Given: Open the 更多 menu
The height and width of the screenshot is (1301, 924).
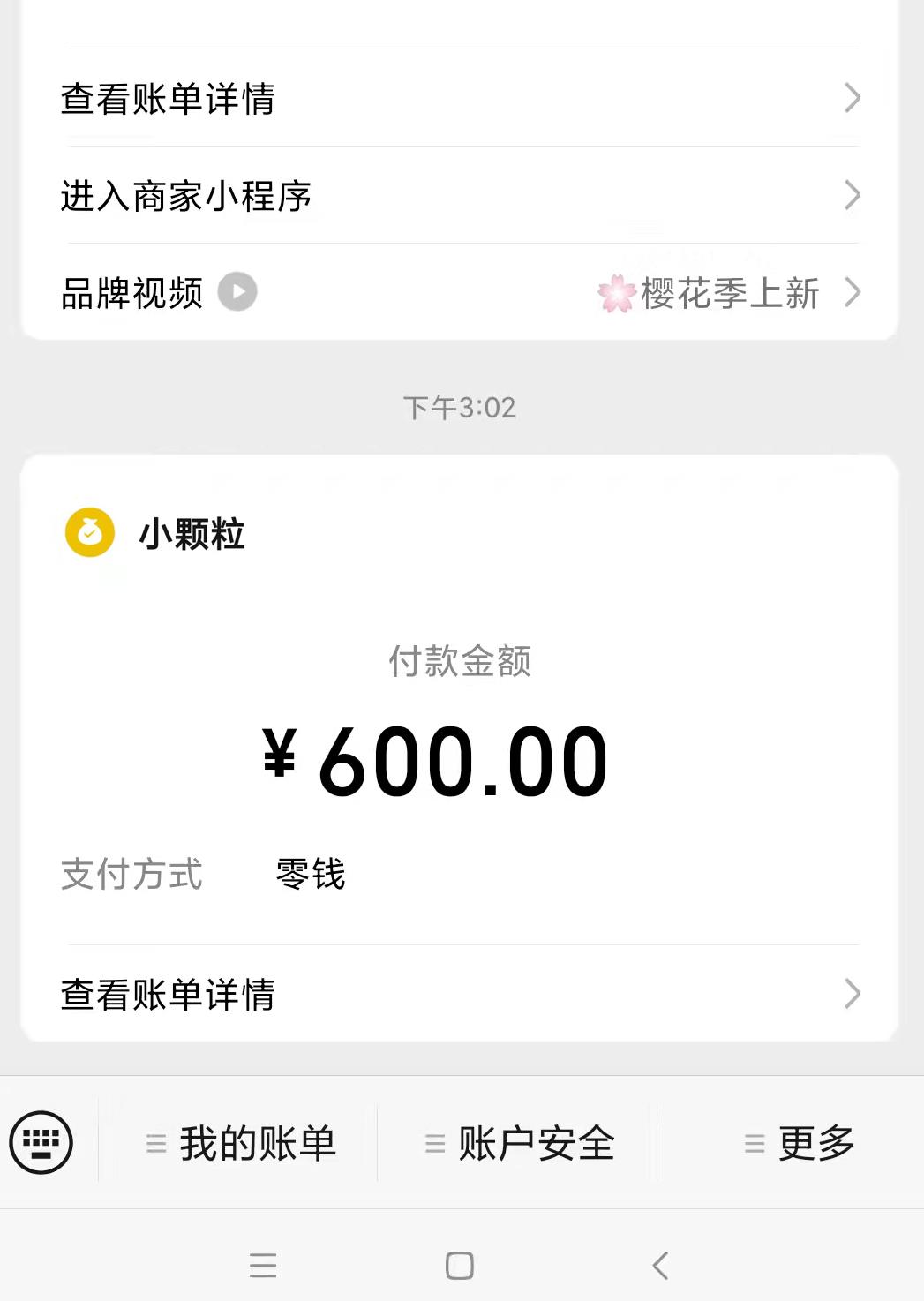Looking at the screenshot, I should (x=799, y=1144).
